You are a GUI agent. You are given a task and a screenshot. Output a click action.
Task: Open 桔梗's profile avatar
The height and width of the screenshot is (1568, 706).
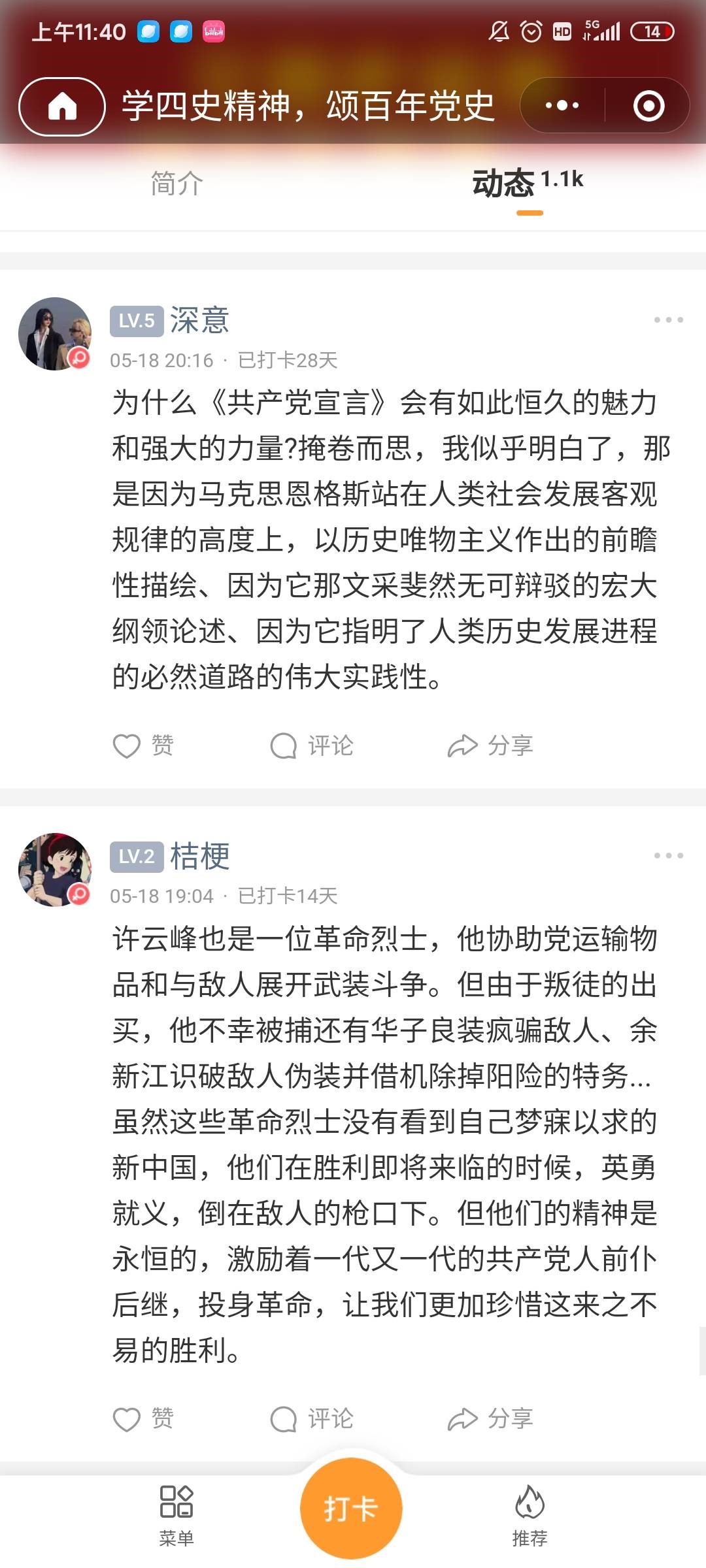pos(55,870)
